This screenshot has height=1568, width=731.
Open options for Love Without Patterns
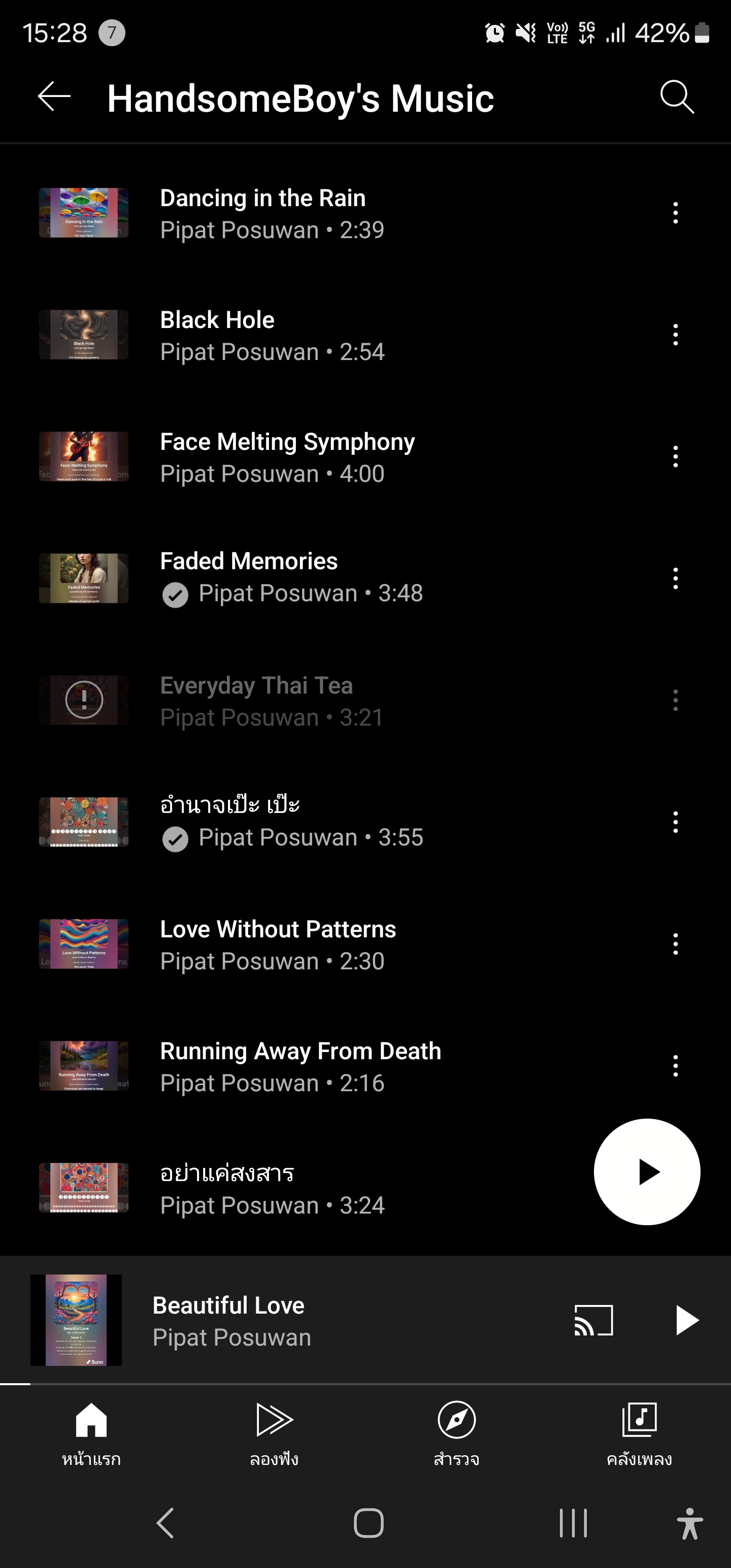(x=675, y=944)
